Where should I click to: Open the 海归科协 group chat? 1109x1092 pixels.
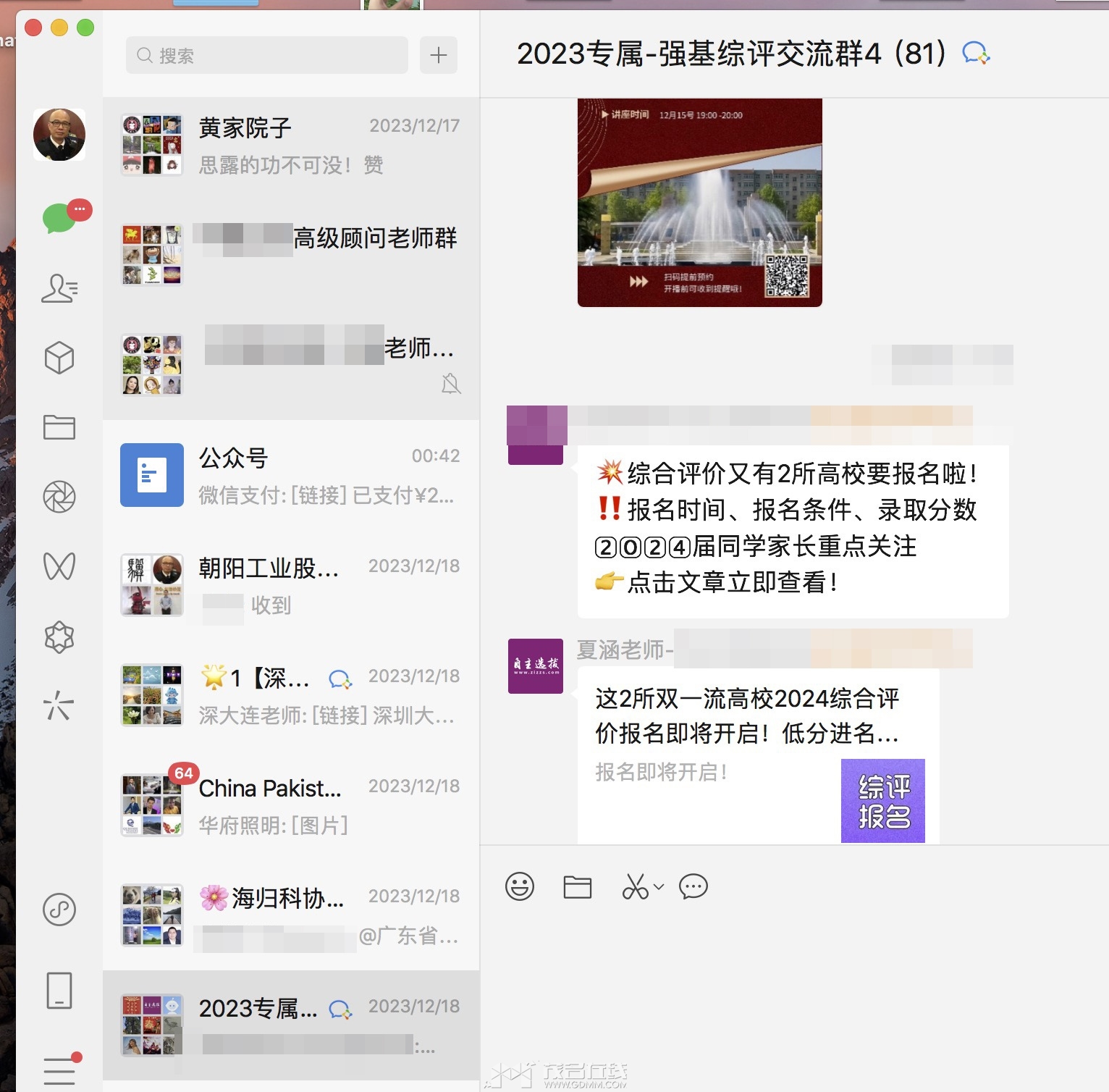point(291,915)
